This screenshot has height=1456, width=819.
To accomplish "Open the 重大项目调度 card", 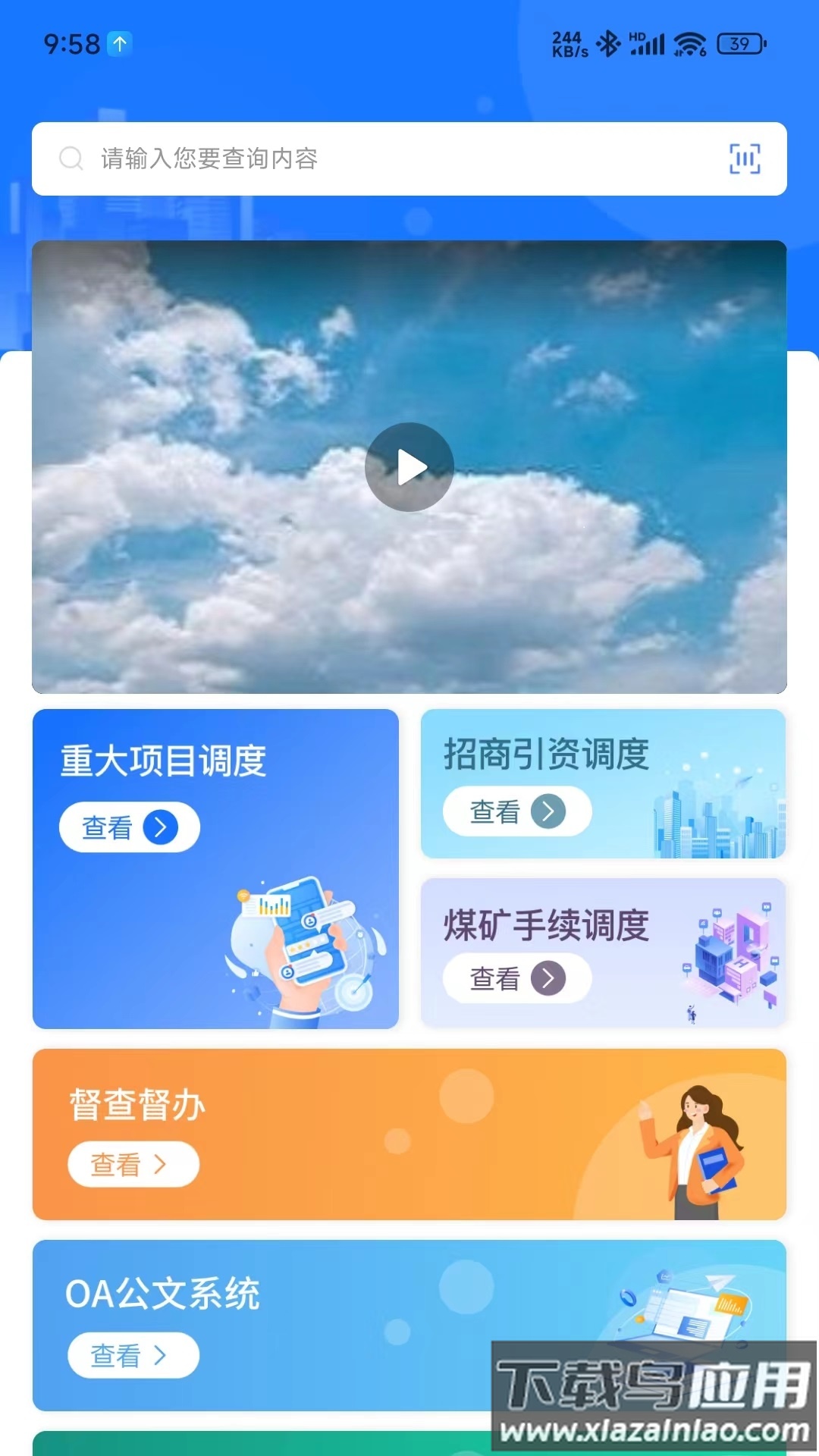I will pyautogui.click(x=215, y=868).
